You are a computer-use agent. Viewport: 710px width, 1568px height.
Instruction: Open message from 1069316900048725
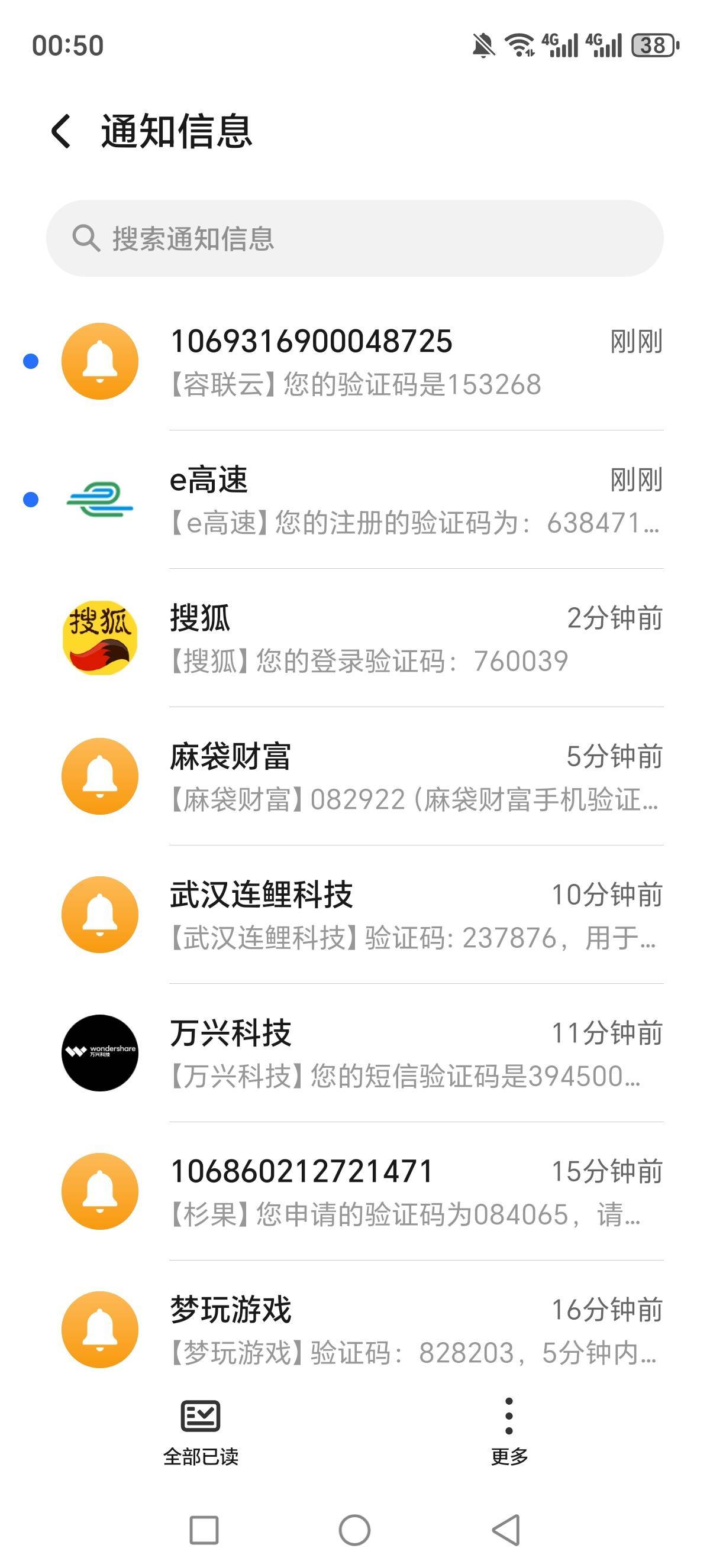390,362
